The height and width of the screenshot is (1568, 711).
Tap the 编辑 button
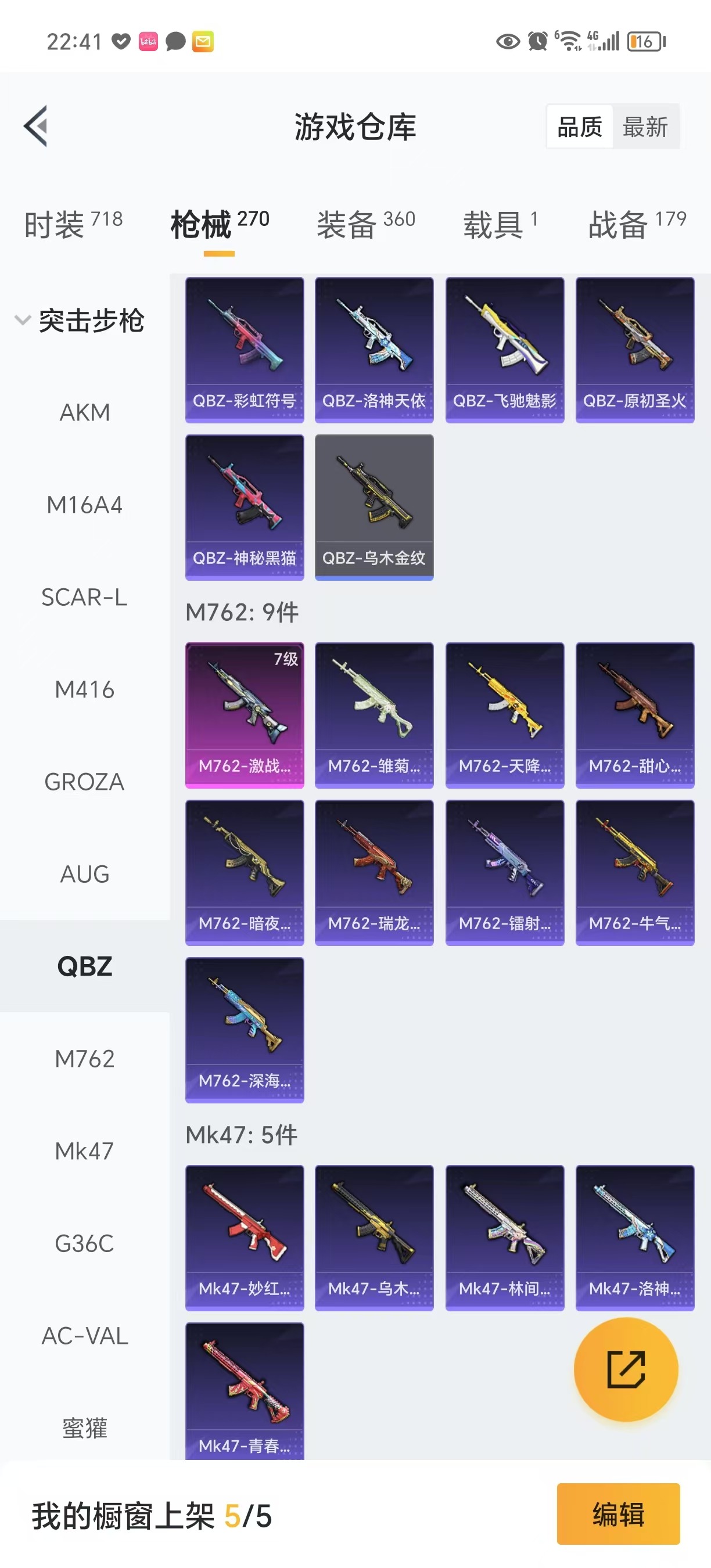[618, 1514]
